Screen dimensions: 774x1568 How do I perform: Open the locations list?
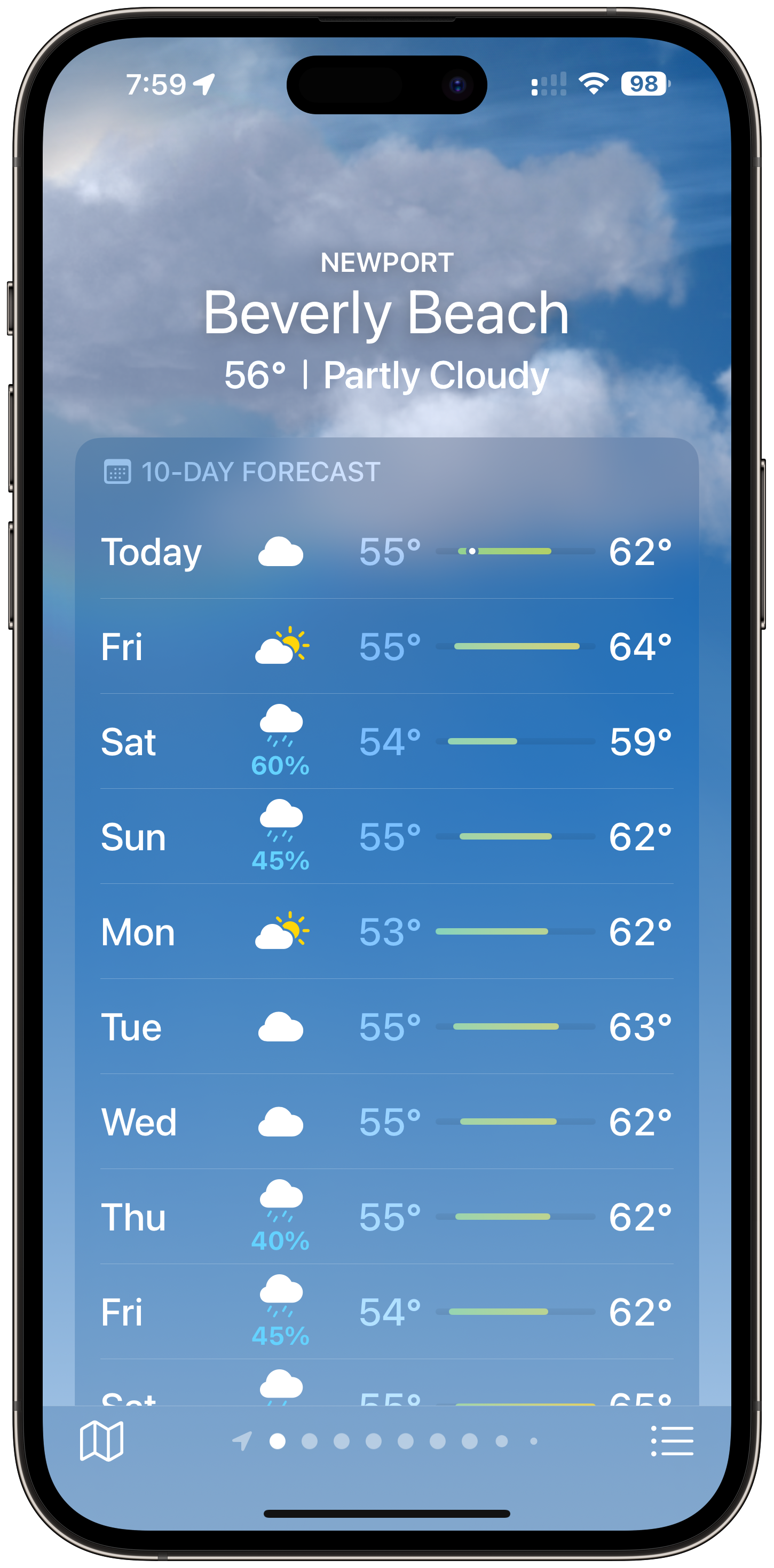coord(672,1440)
